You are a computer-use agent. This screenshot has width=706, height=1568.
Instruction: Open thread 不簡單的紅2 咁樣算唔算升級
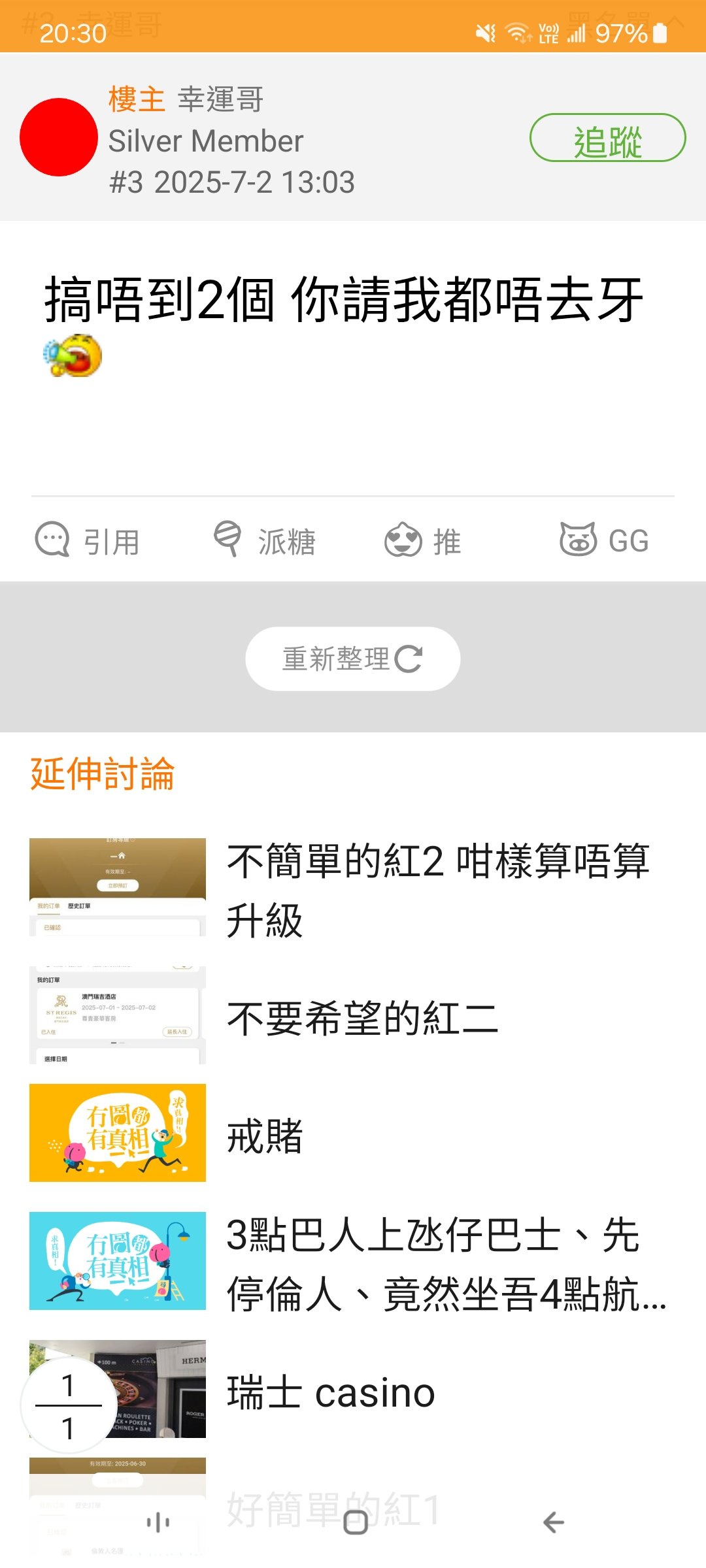click(437, 890)
